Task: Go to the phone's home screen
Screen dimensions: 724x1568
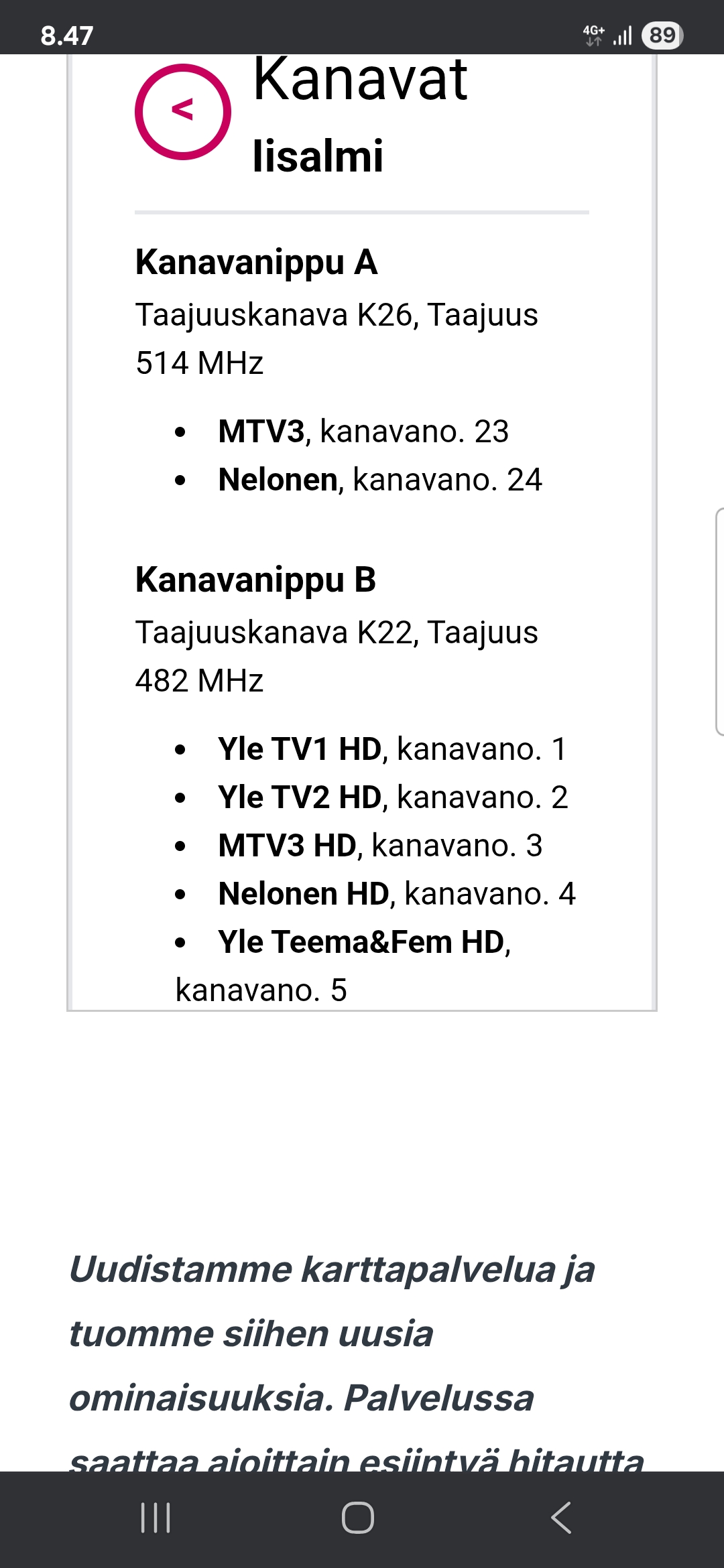Action: tap(358, 1518)
